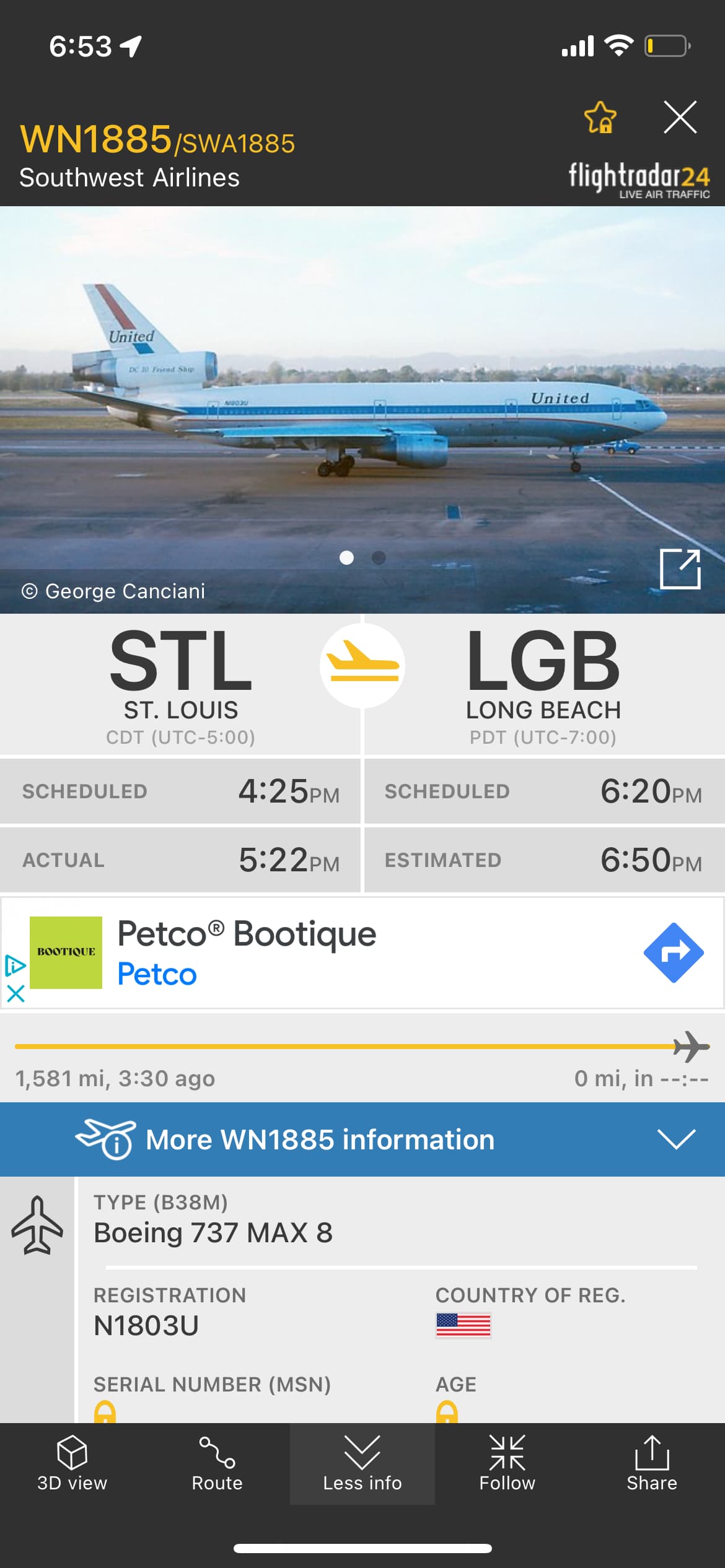The width and height of the screenshot is (725, 1568).
Task: Add flight to favorites with star icon
Action: [600, 117]
